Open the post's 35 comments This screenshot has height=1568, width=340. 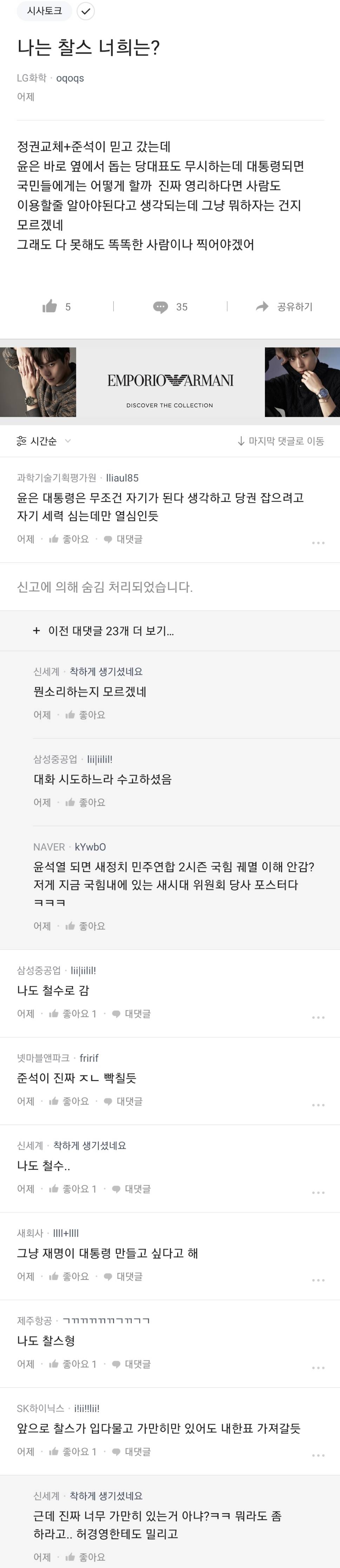(x=170, y=307)
